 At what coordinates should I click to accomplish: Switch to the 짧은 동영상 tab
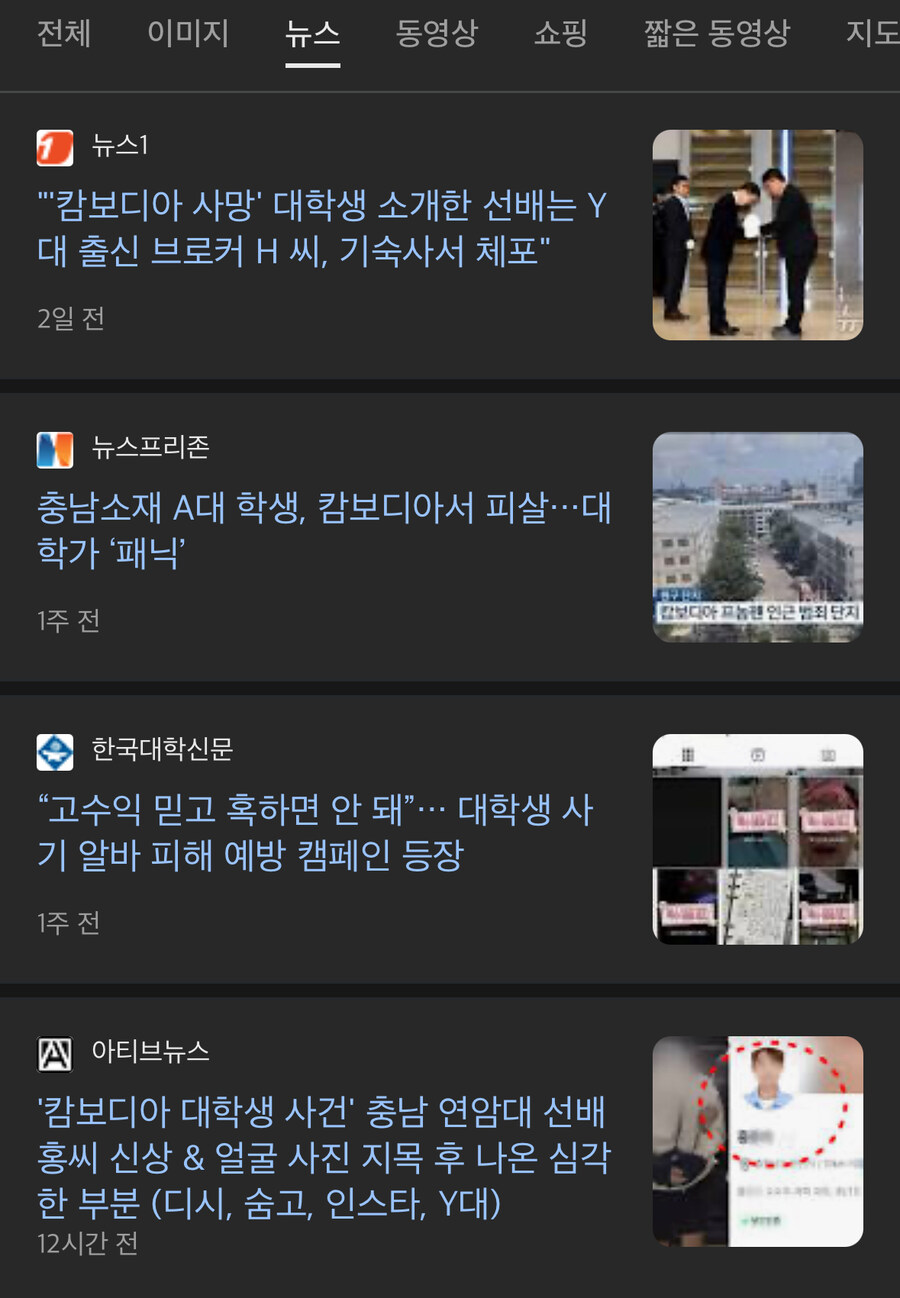click(716, 34)
